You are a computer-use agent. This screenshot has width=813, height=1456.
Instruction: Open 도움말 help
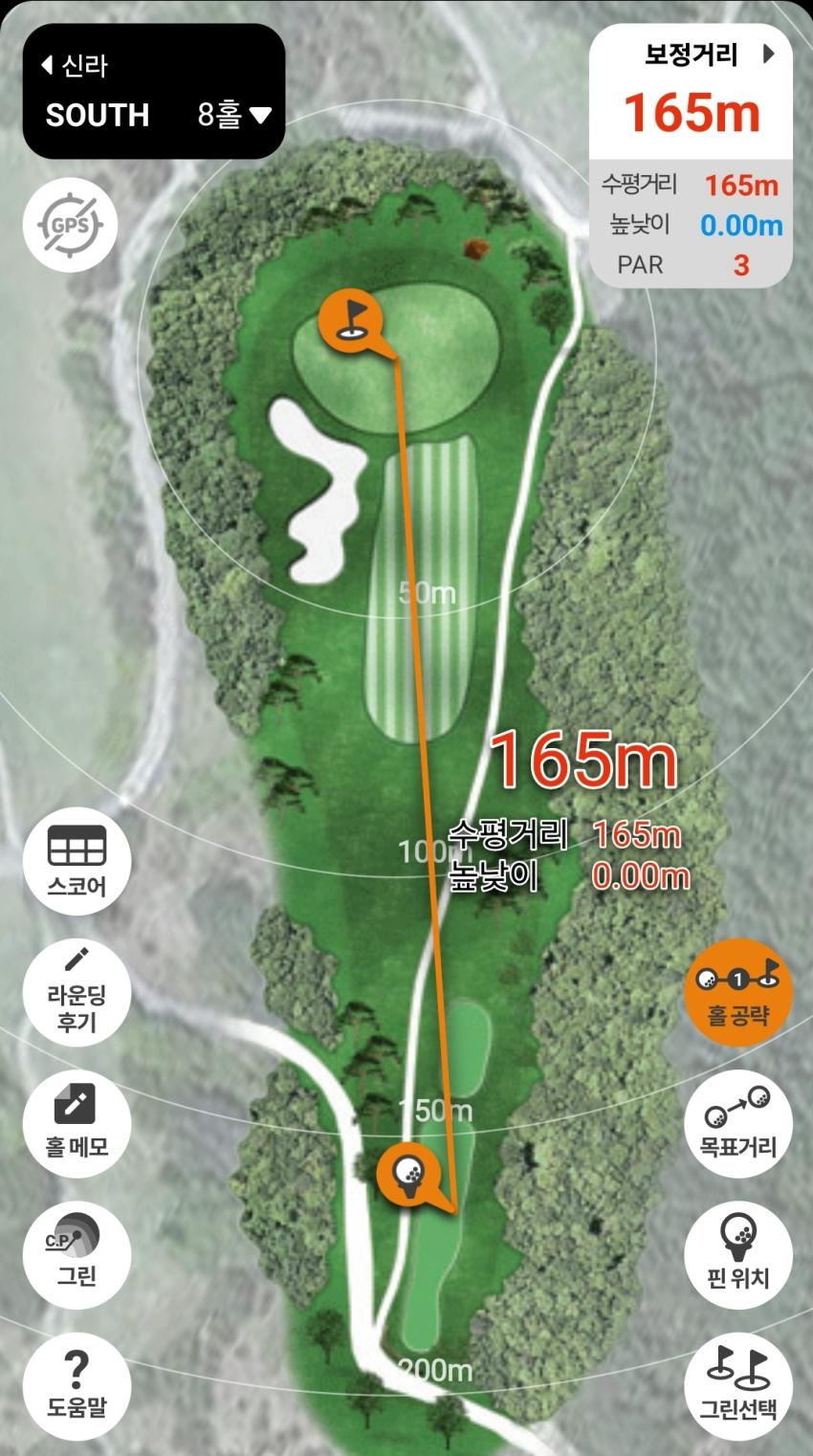pos(77,1384)
